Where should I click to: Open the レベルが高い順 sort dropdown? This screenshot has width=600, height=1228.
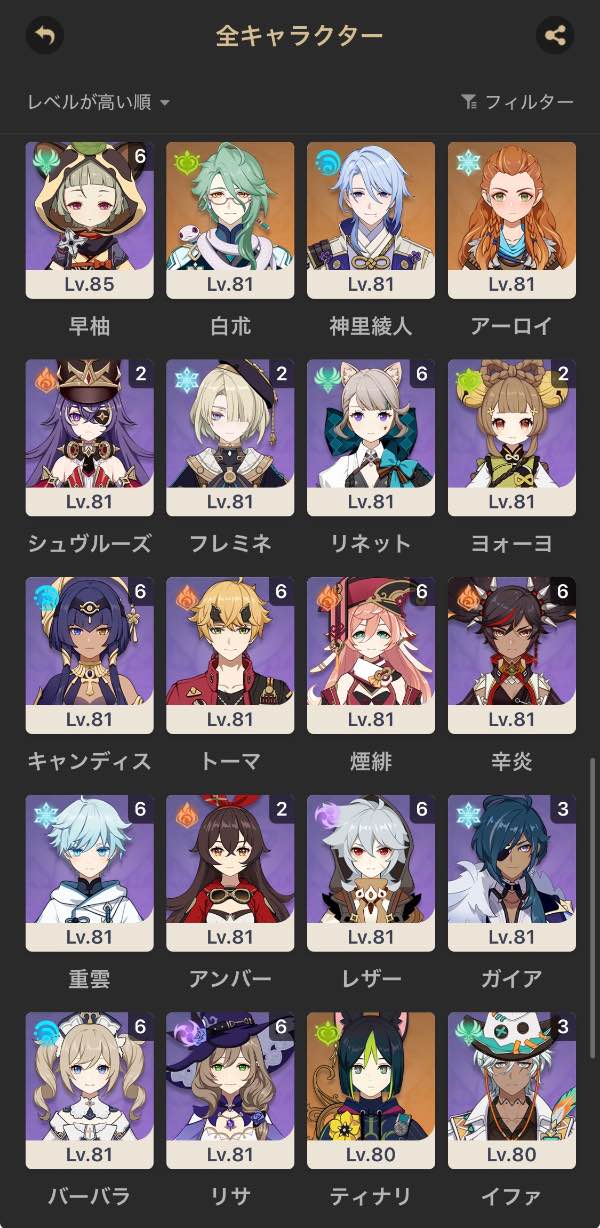99,102
